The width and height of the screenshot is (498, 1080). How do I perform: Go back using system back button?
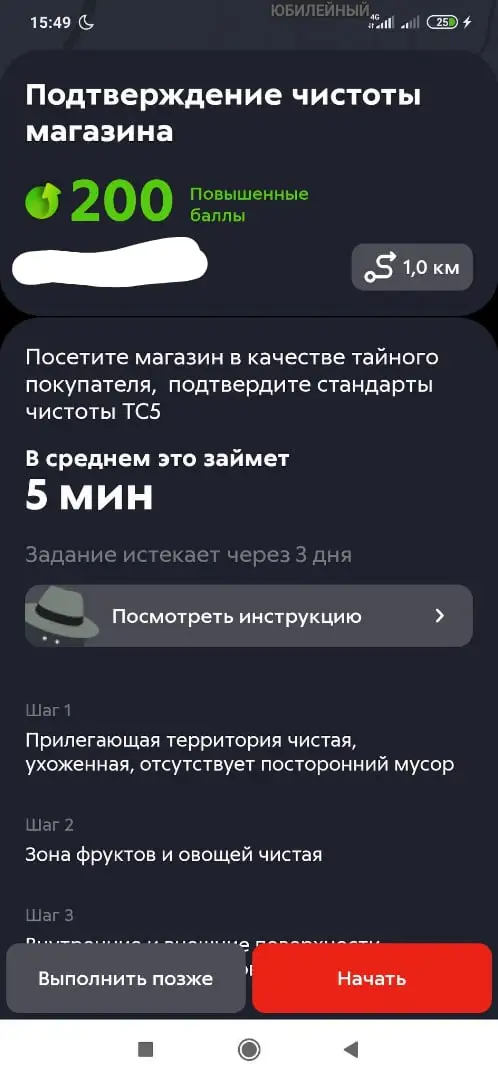pos(351,1050)
